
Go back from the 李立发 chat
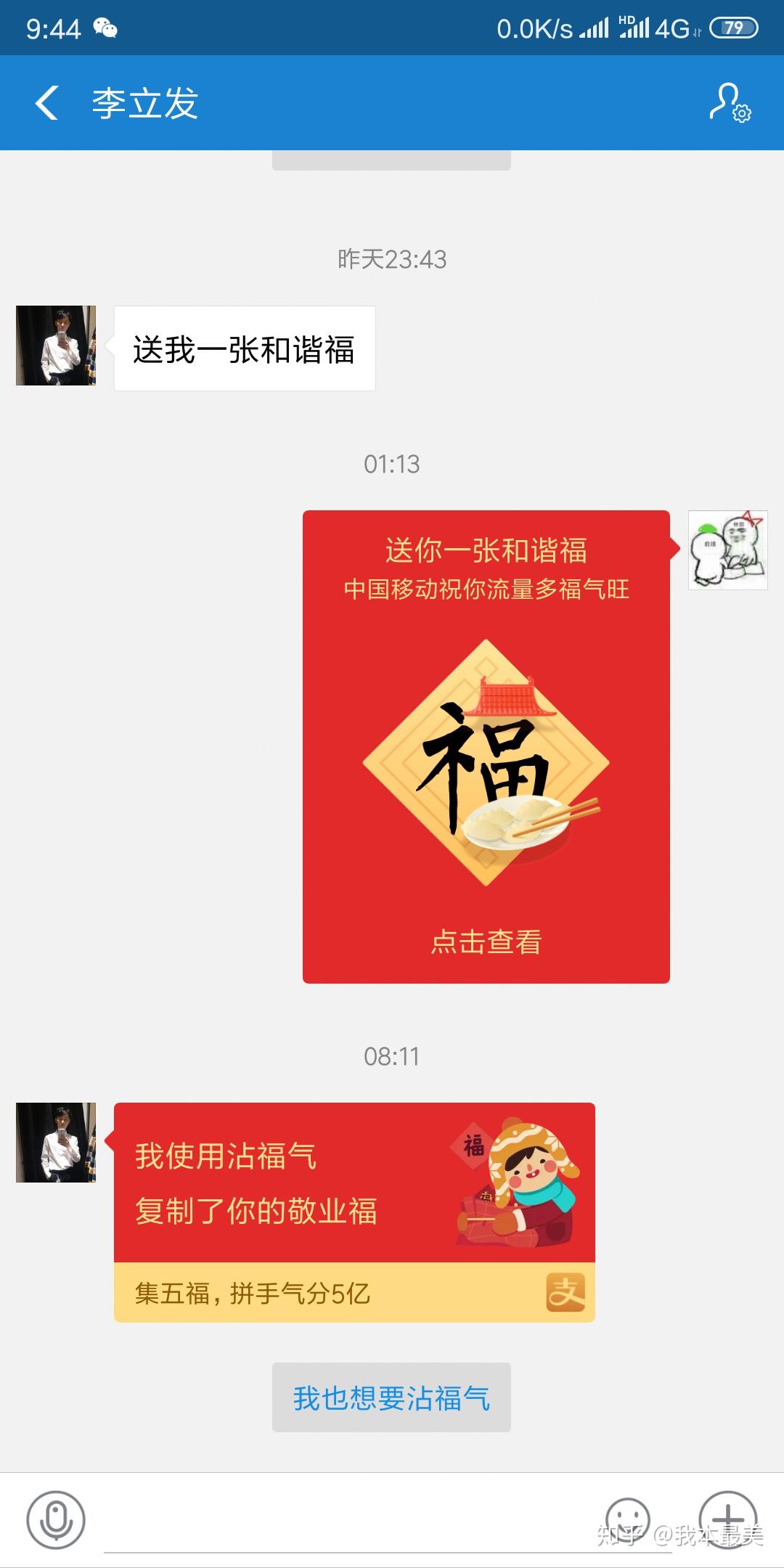47,102
